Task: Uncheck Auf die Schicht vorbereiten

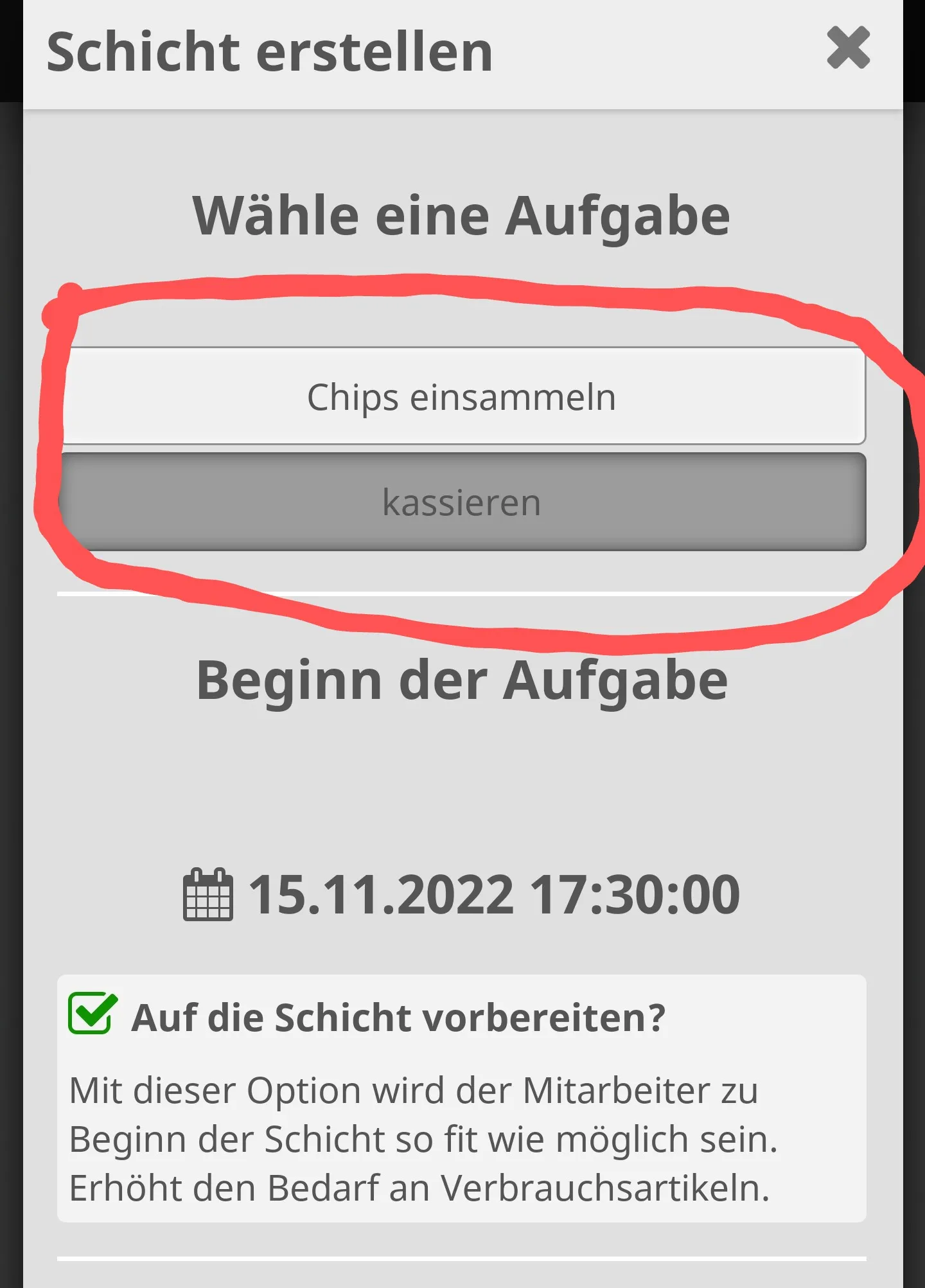Action: click(92, 1014)
